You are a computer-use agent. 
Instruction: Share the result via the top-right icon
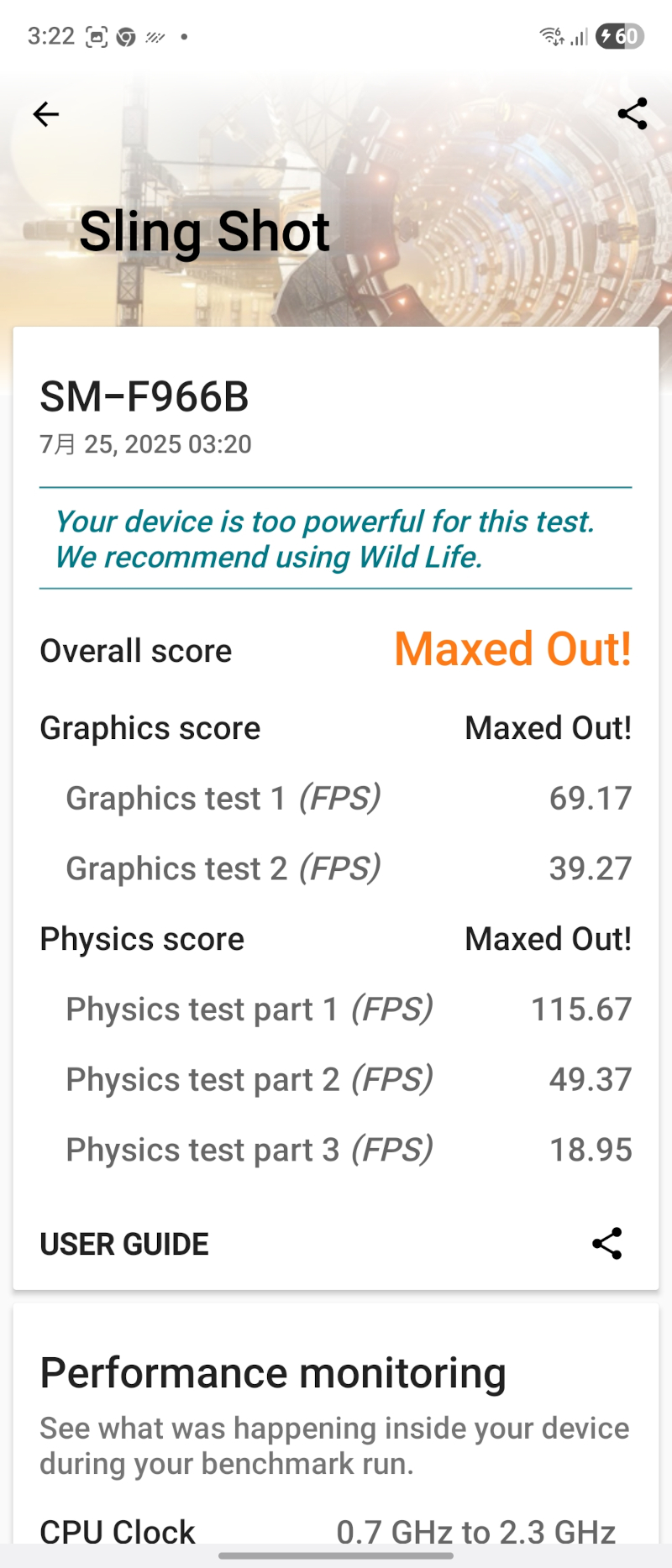(x=632, y=113)
